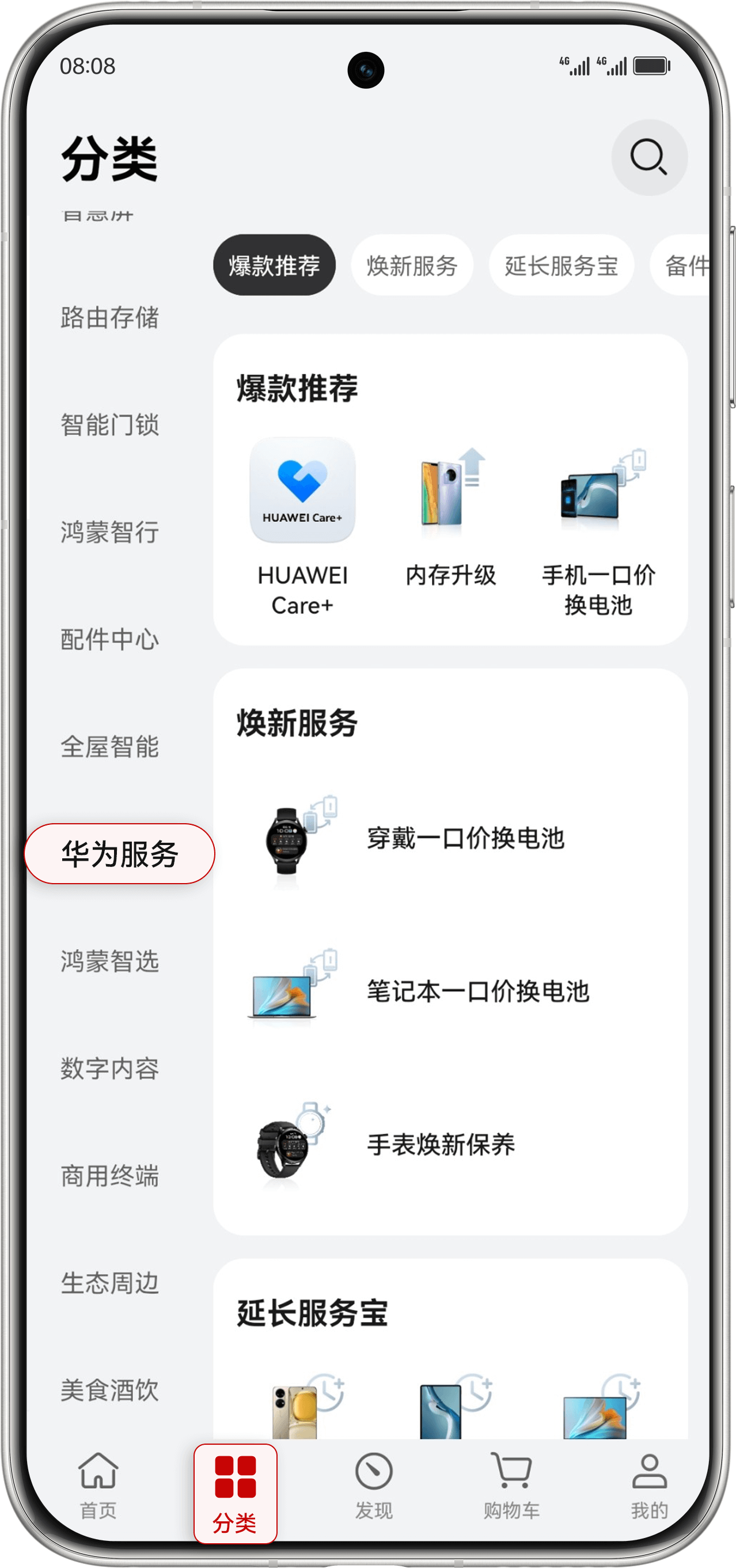The image size is (736, 1568).
Task: Go to the 我的 tab
Action: pos(649,1485)
